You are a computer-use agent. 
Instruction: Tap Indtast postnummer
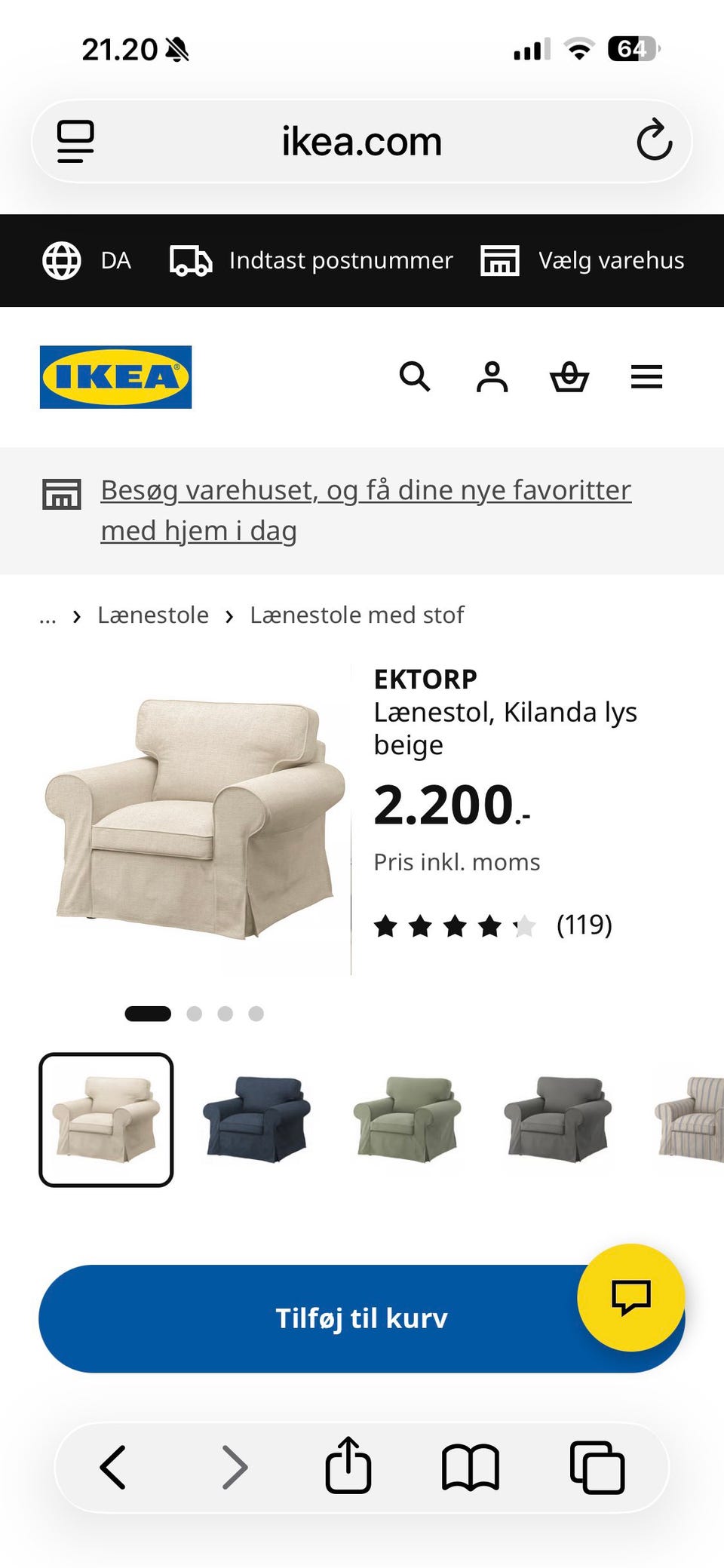pyautogui.click(x=311, y=261)
